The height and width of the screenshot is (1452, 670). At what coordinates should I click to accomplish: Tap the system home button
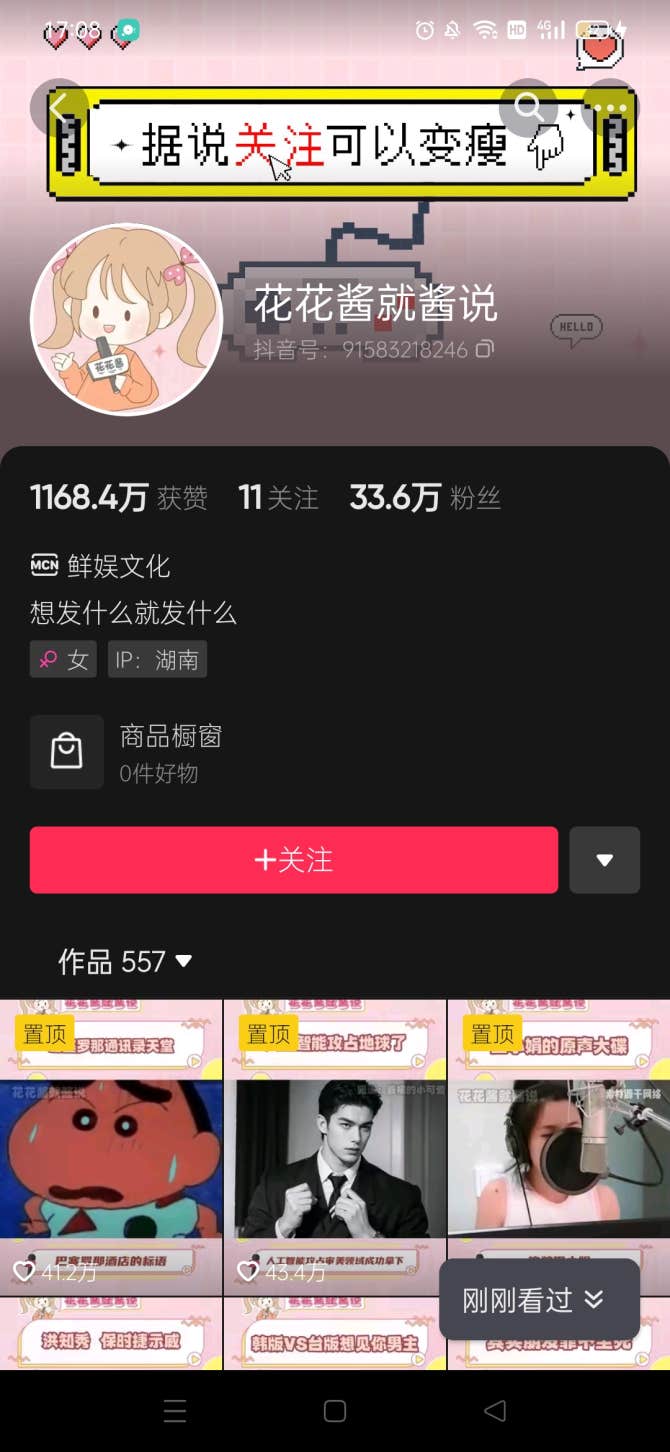point(335,1411)
